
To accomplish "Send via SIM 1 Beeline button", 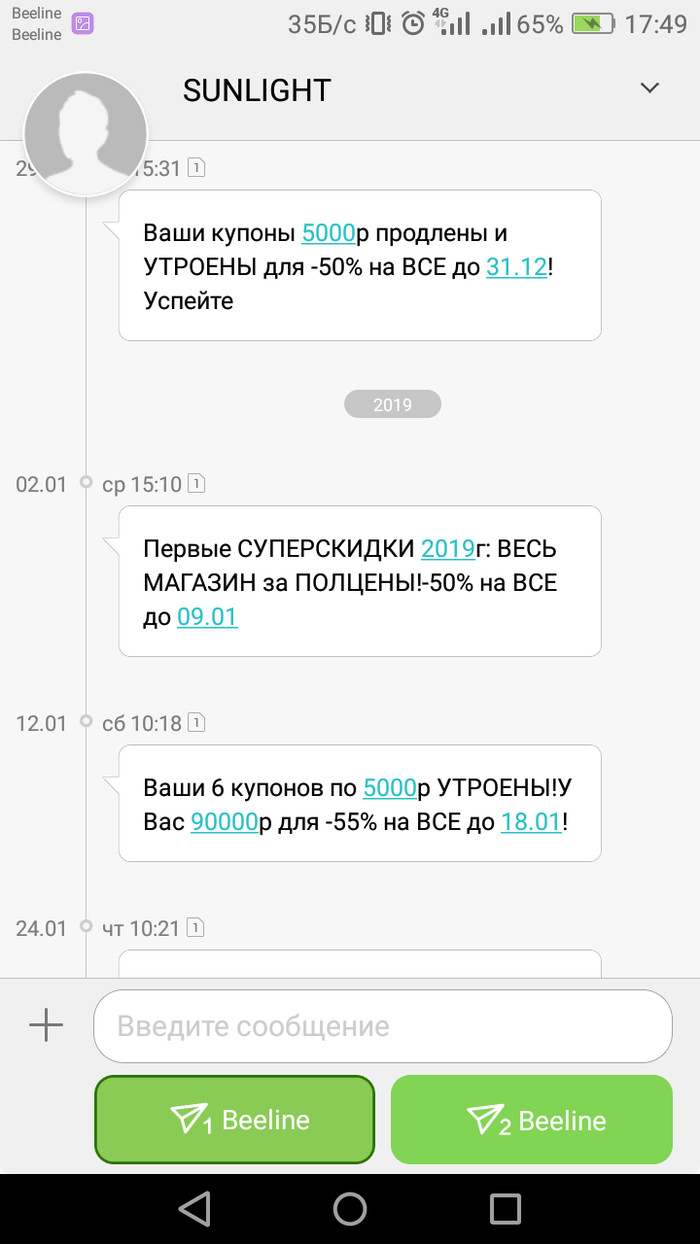I will click(x=235, y=1120).
